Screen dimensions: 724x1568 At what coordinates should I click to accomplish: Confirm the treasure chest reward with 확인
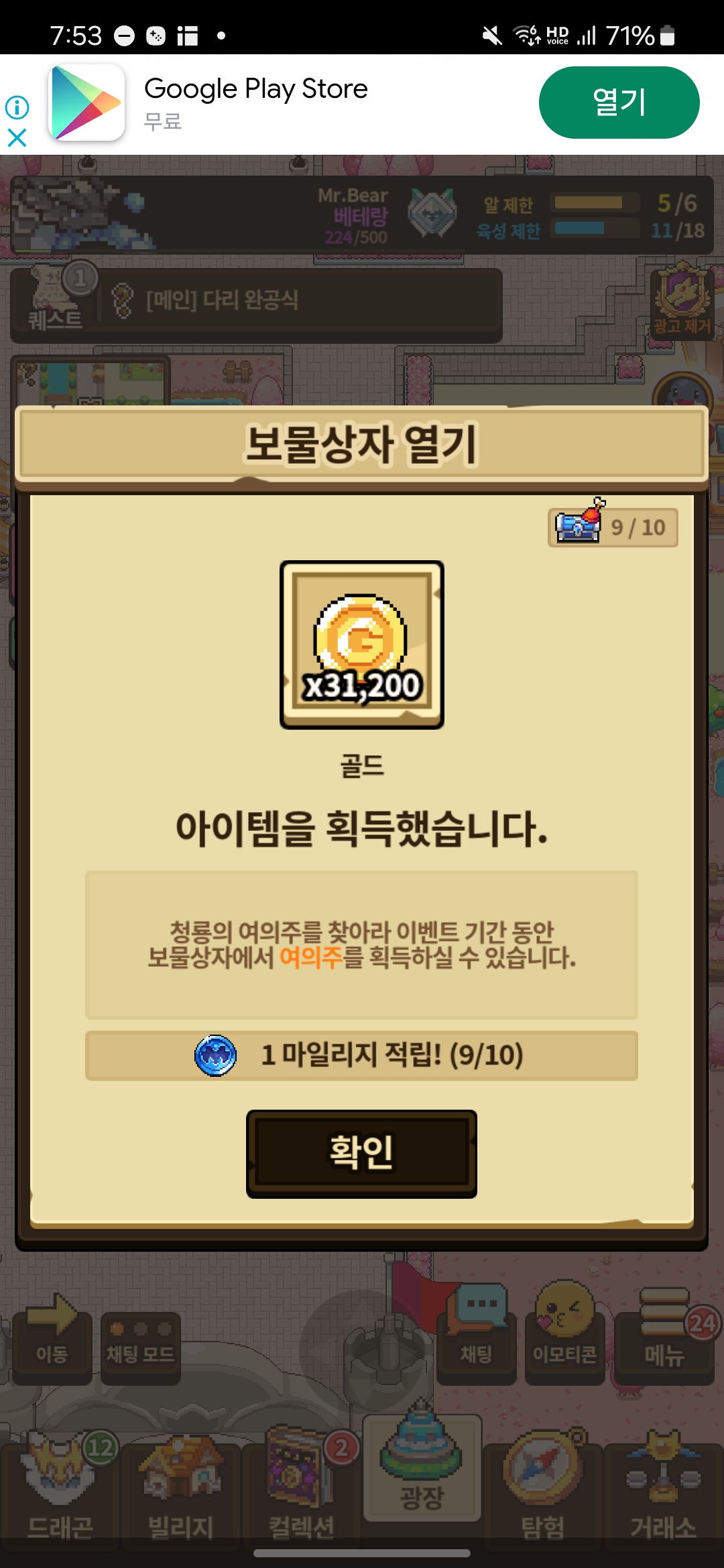[361, 1153]
